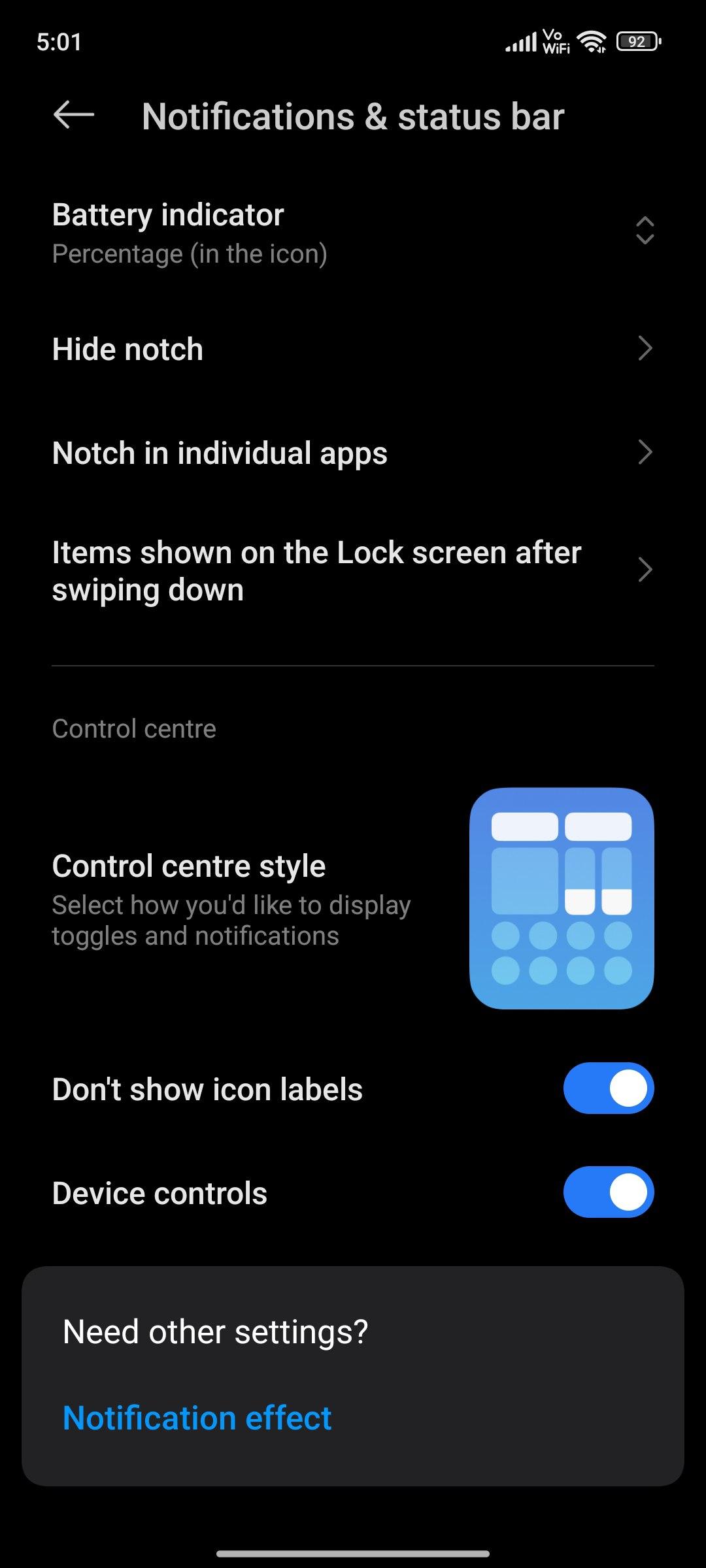Open the Notification effect link
This screenshot has width=706, height=1568.
[197, 1418]
